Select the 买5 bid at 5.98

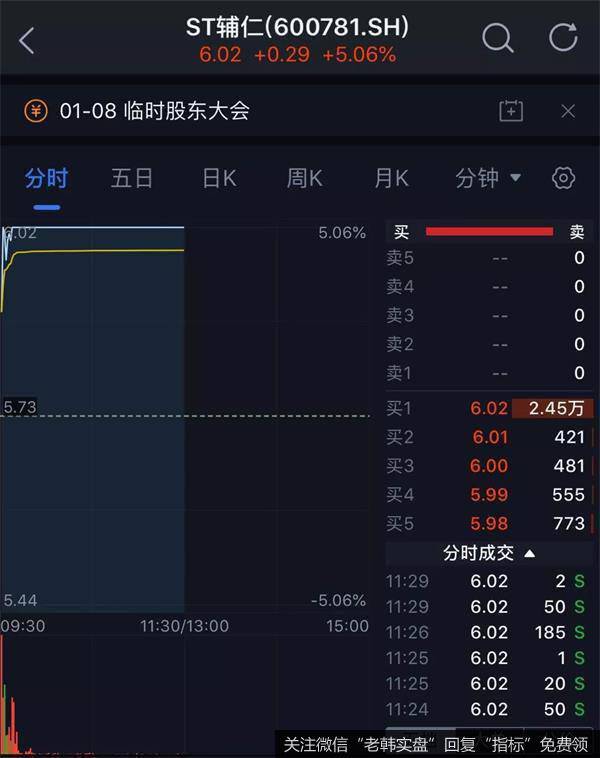tap(489, 523)
